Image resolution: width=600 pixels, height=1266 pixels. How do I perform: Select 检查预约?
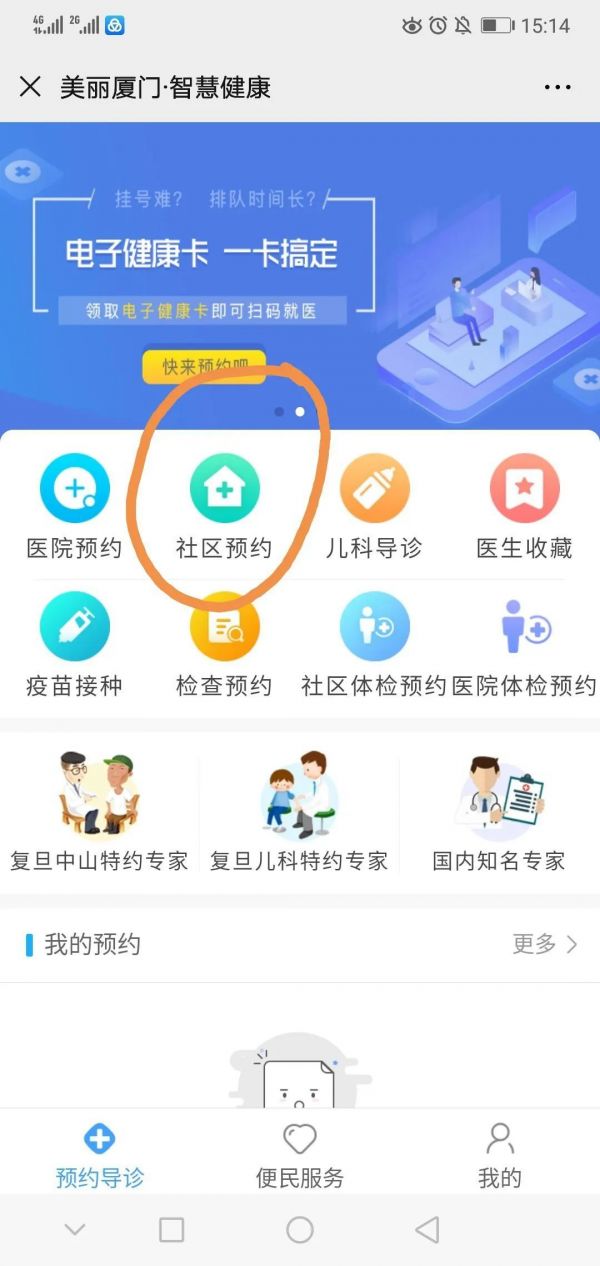point(224,645)
